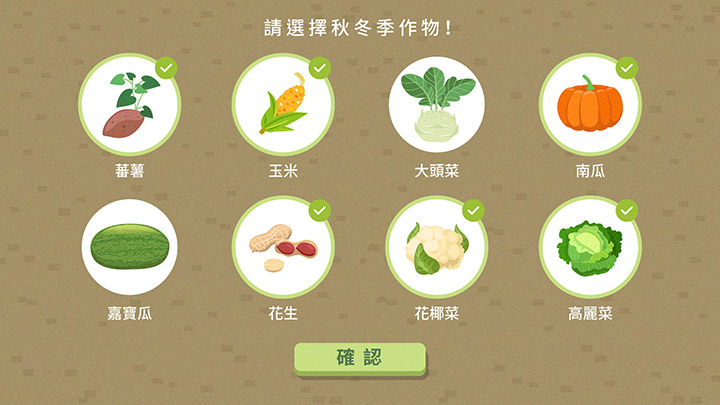
Task: Deselect the 南瓜 pumpkin crop
Action: (590, 105)
